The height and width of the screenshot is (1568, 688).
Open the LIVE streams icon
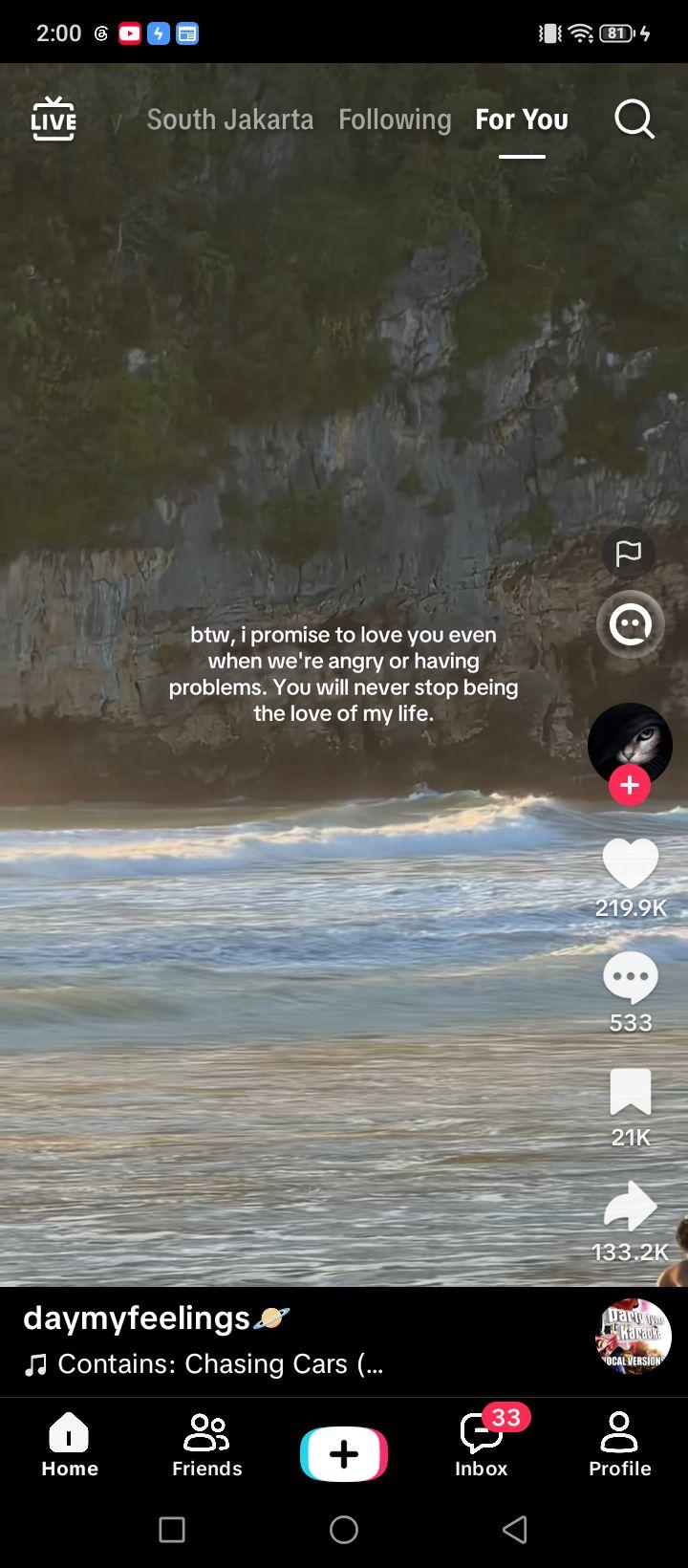point(54,119)
